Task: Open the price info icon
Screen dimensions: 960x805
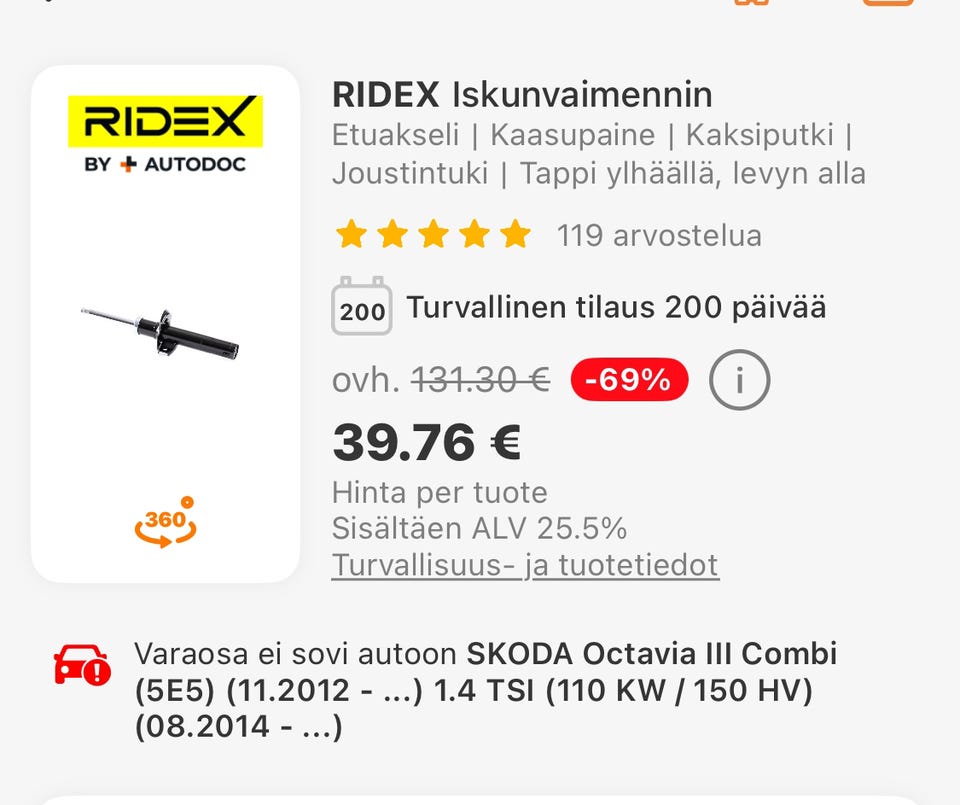Action: 739,380
